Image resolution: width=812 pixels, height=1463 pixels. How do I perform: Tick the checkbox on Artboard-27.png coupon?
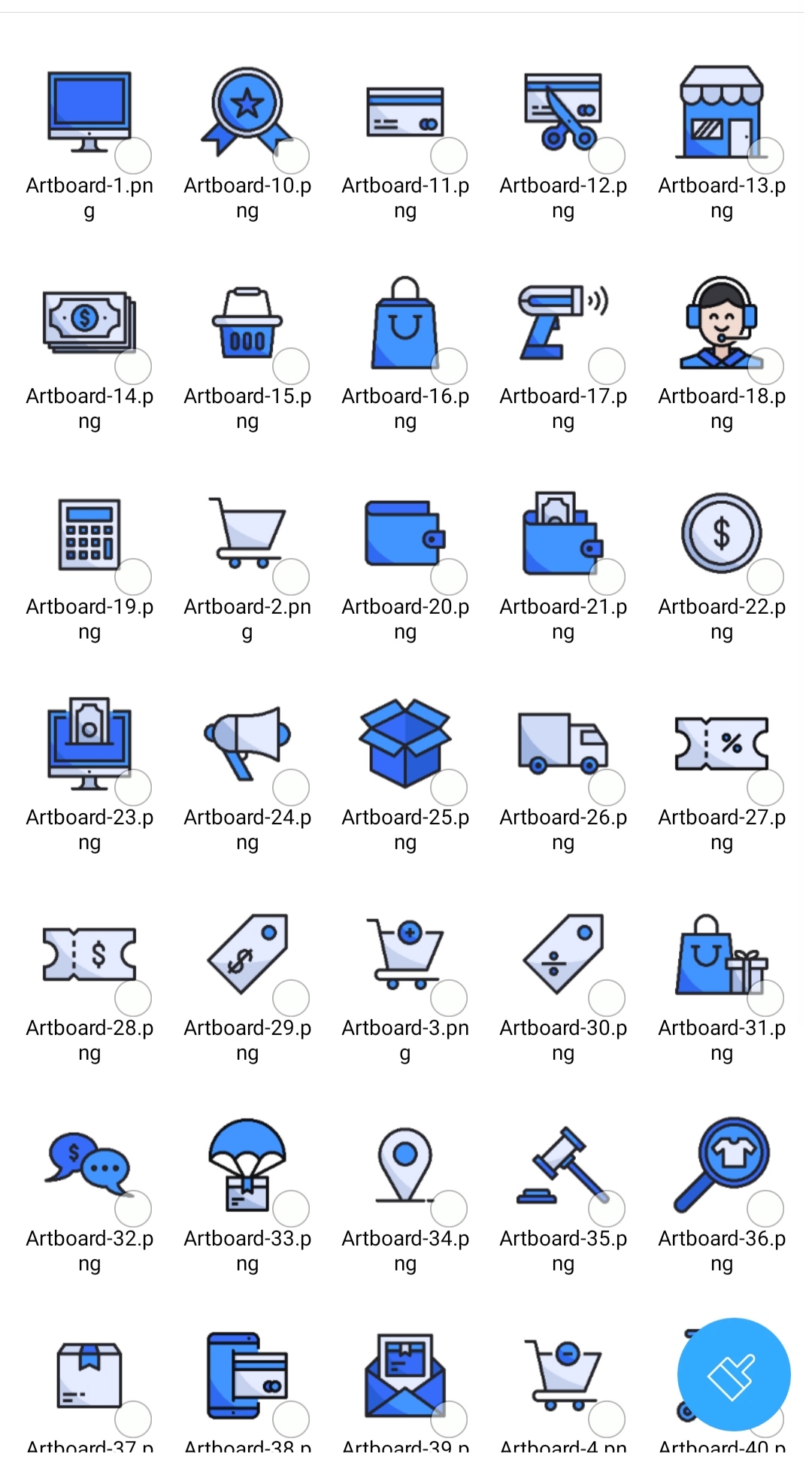click(x=765, y=788)
